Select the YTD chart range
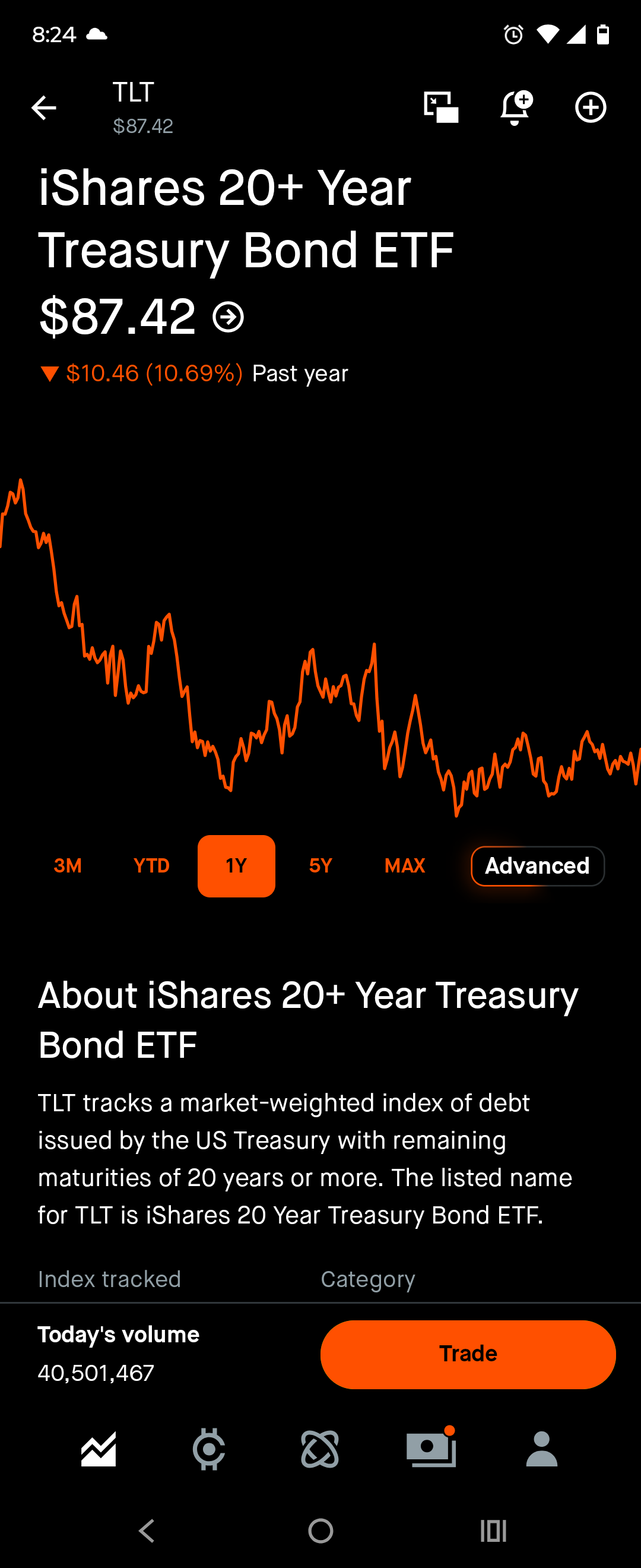Image resolution: width=641 pixels, height=1568 pixels. [x=151, y=865]
